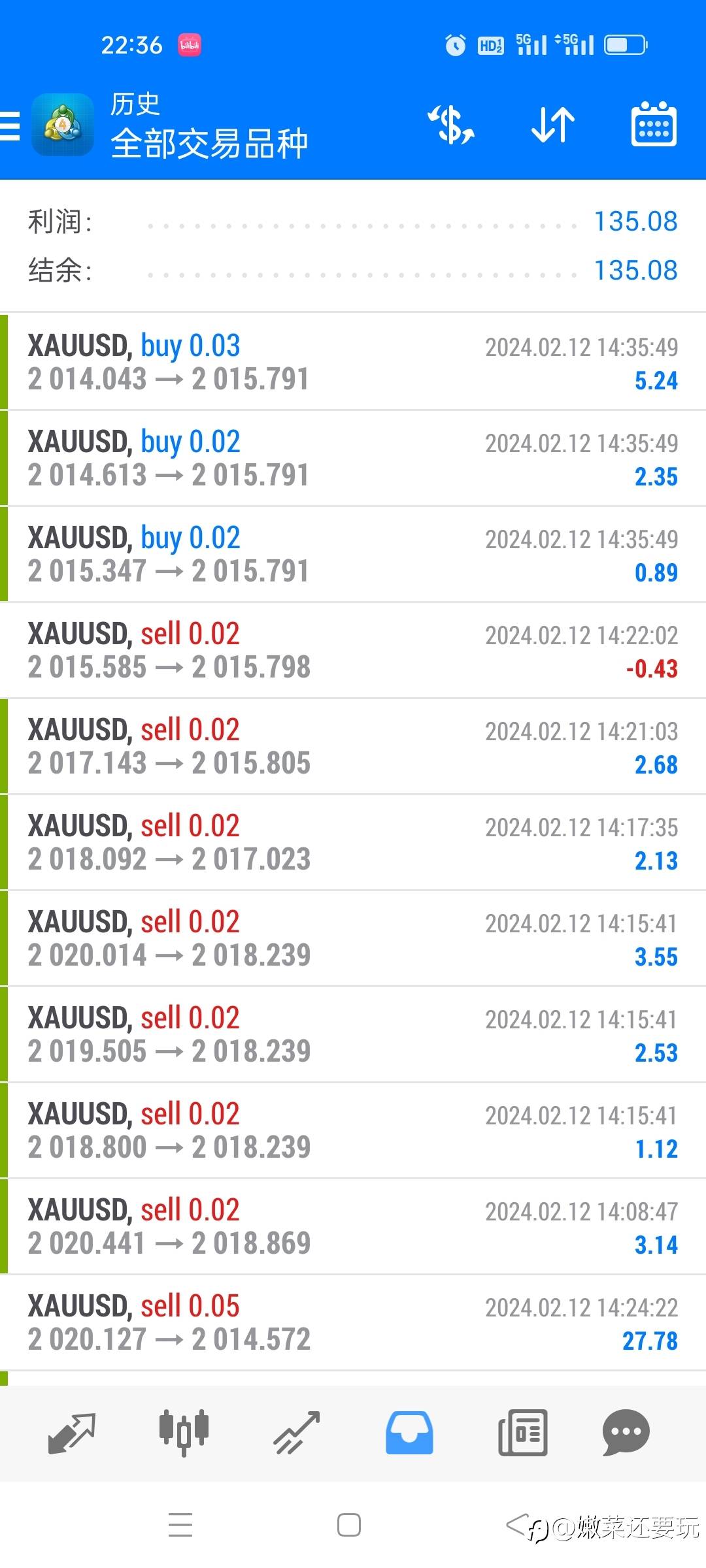Tap the sort arrows icon
This screenshot has width=706, height=1568.
(552, 125)
